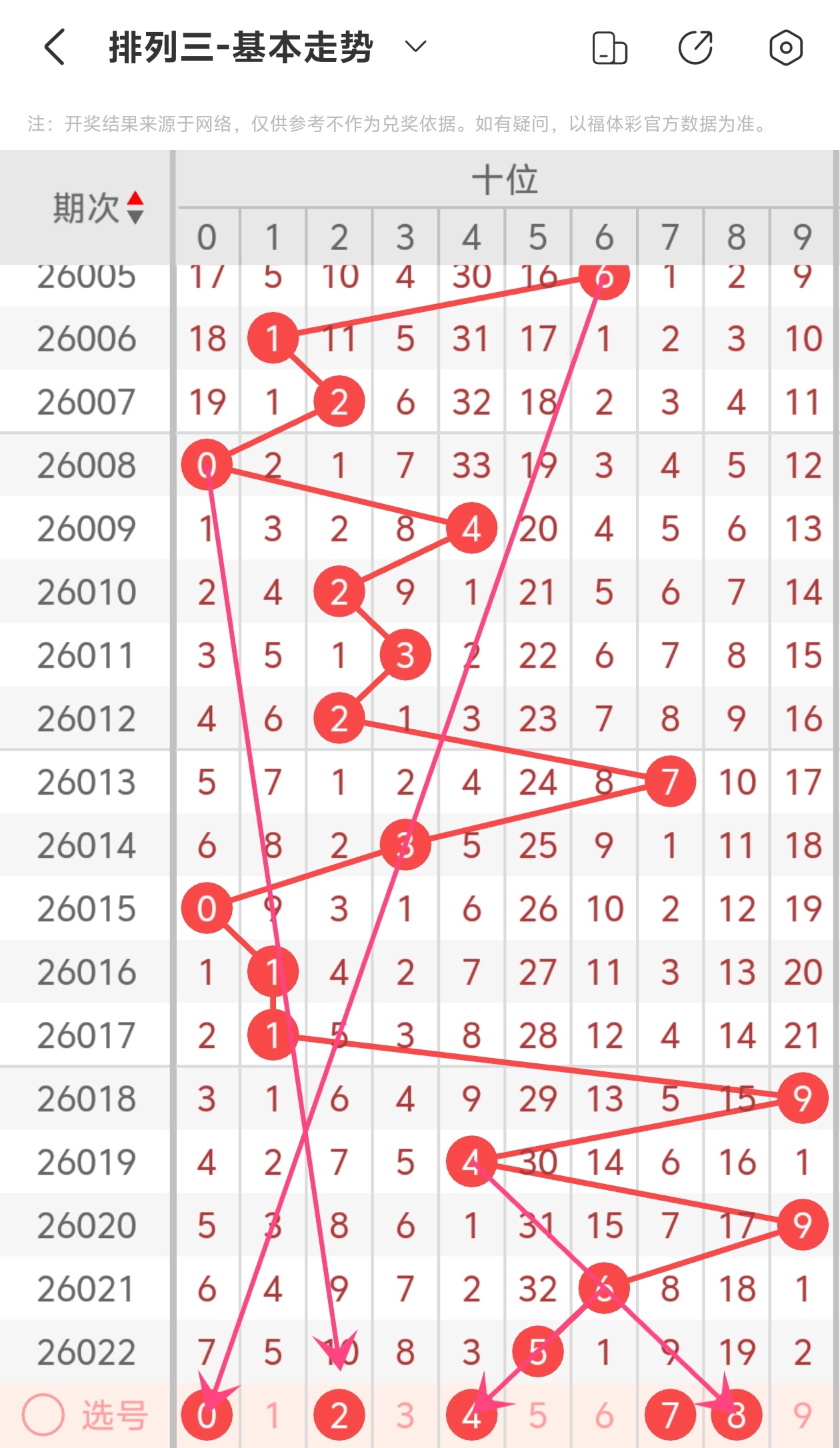Tap the 选号 circle checkbox

pyautogui.click(x=43, y=1415)
